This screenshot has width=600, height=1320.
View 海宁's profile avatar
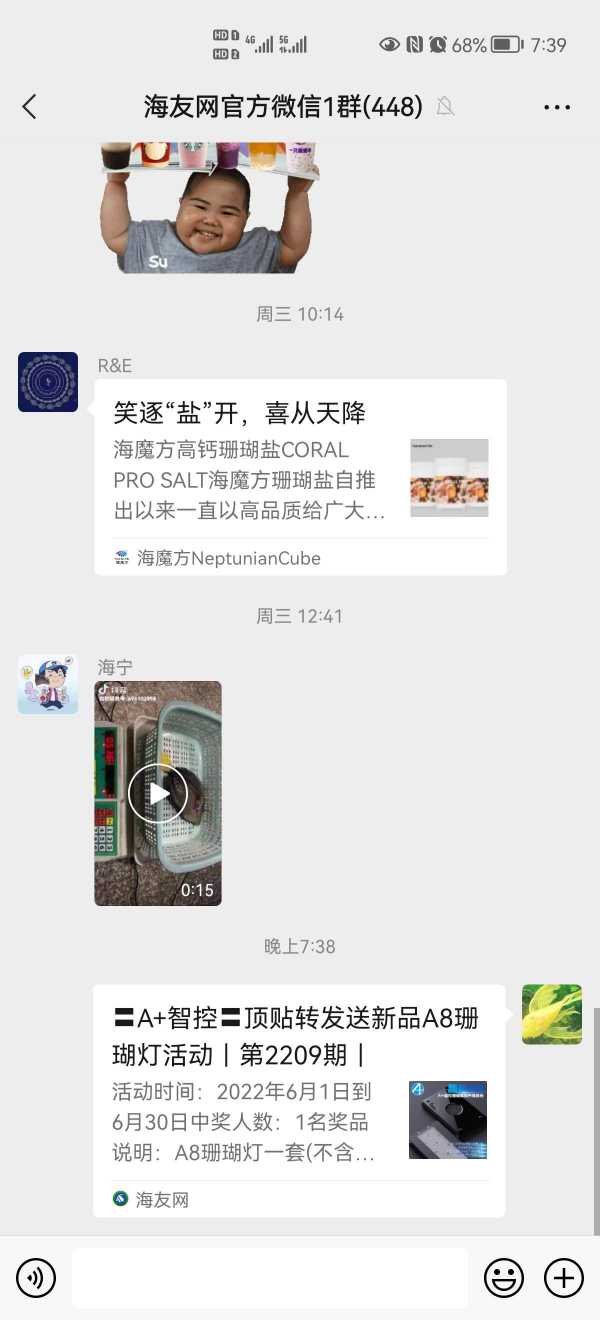click(x=48, y=684)
